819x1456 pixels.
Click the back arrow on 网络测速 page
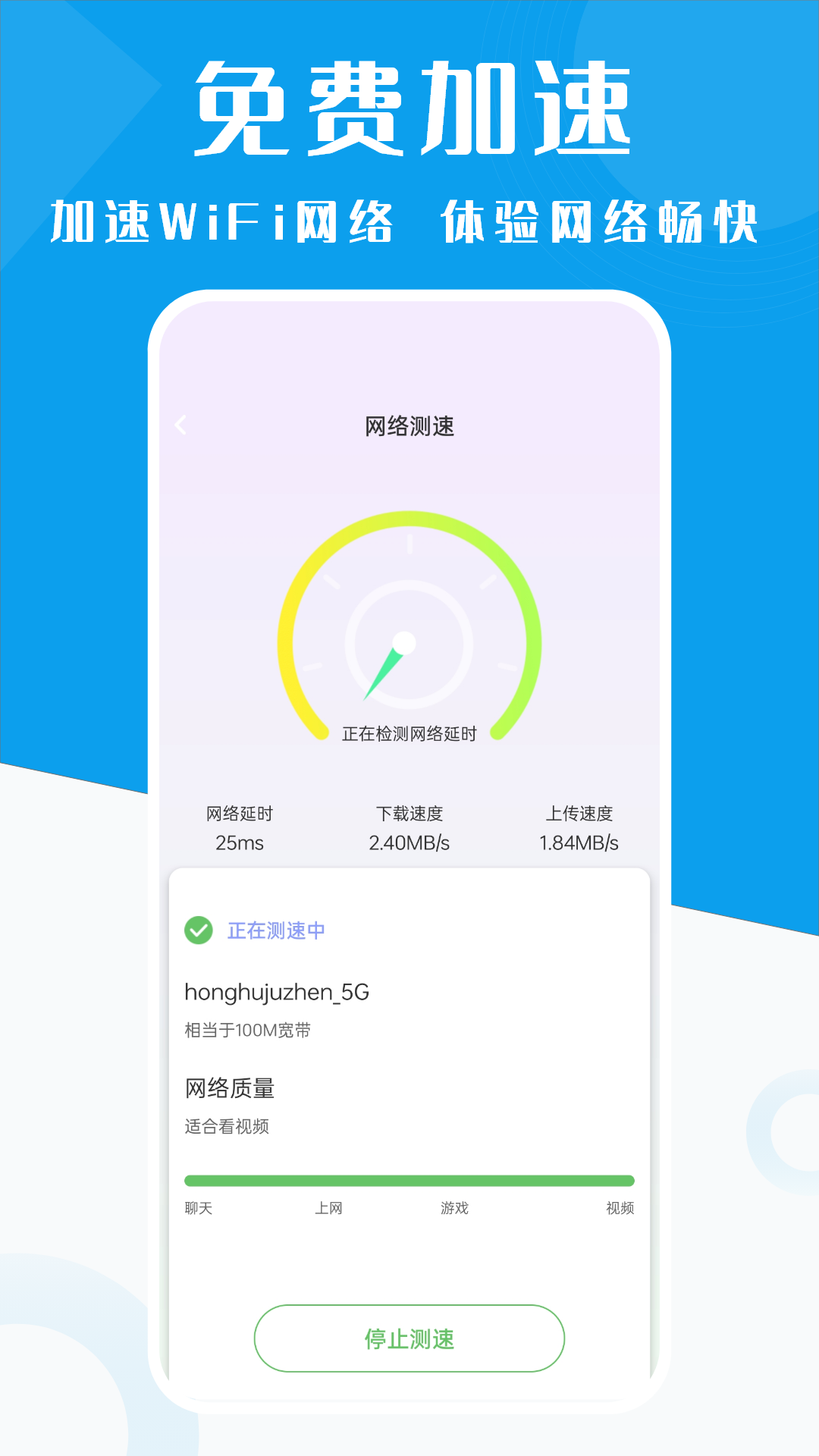(181, 425)
